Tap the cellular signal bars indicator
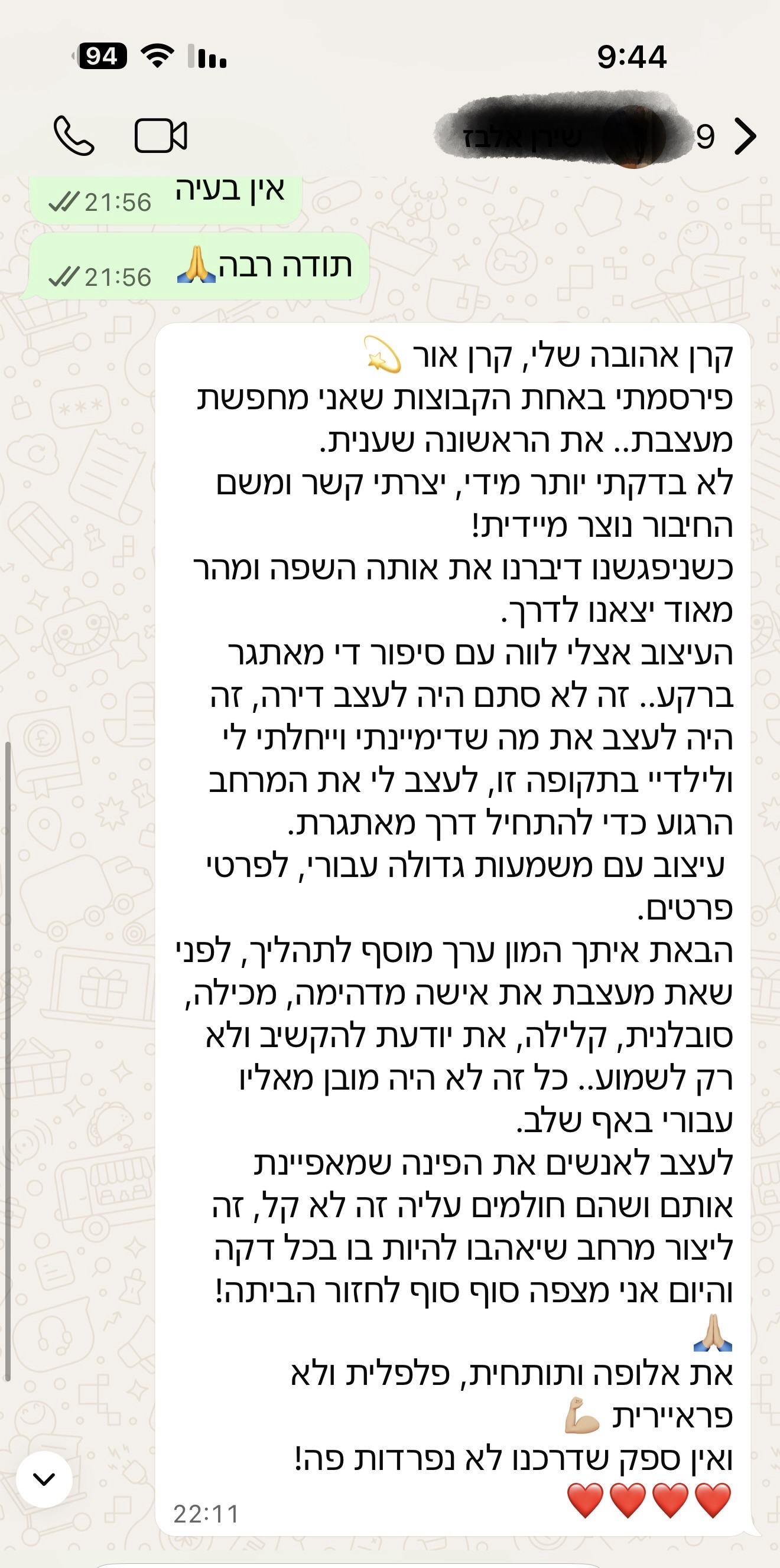 coord(207,58)
